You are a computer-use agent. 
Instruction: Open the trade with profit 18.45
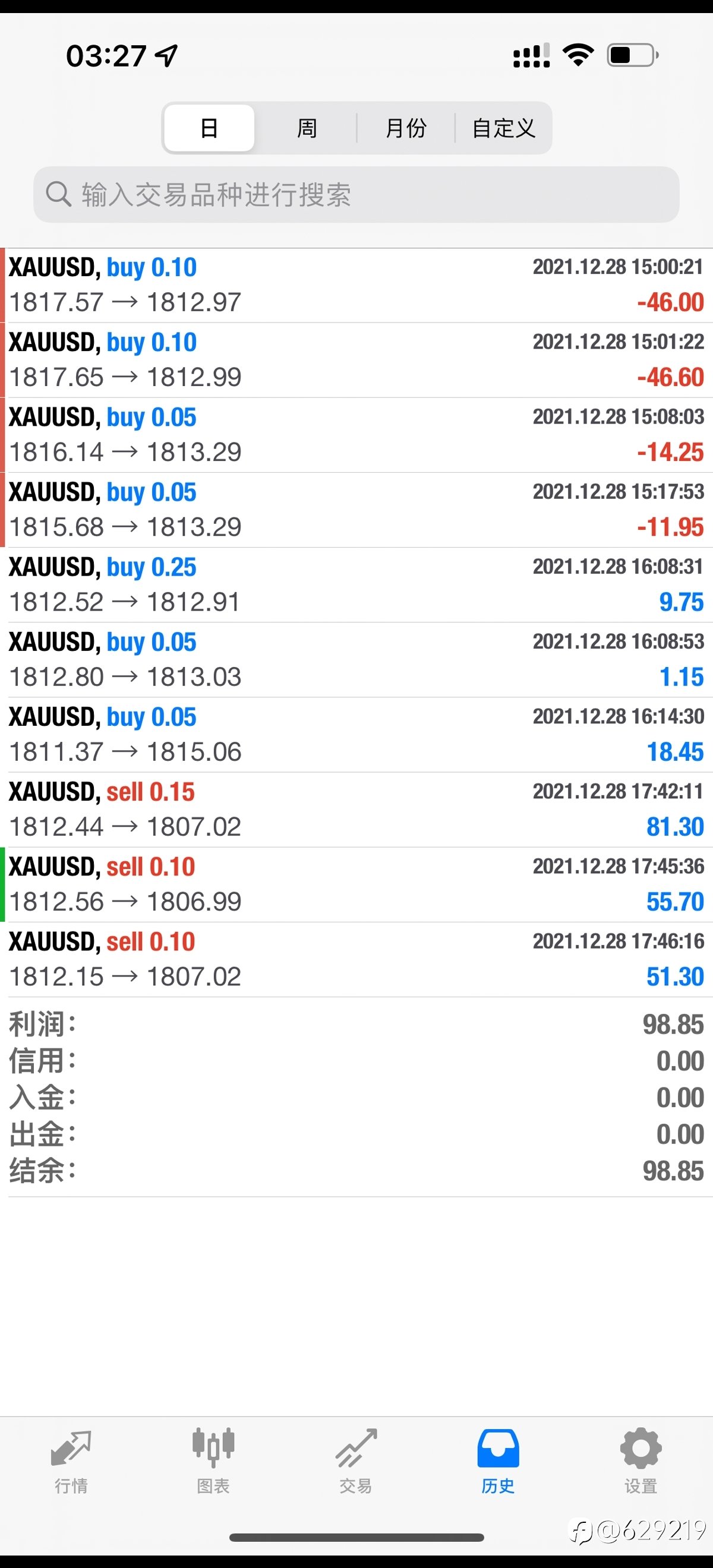tap(356, 734)
